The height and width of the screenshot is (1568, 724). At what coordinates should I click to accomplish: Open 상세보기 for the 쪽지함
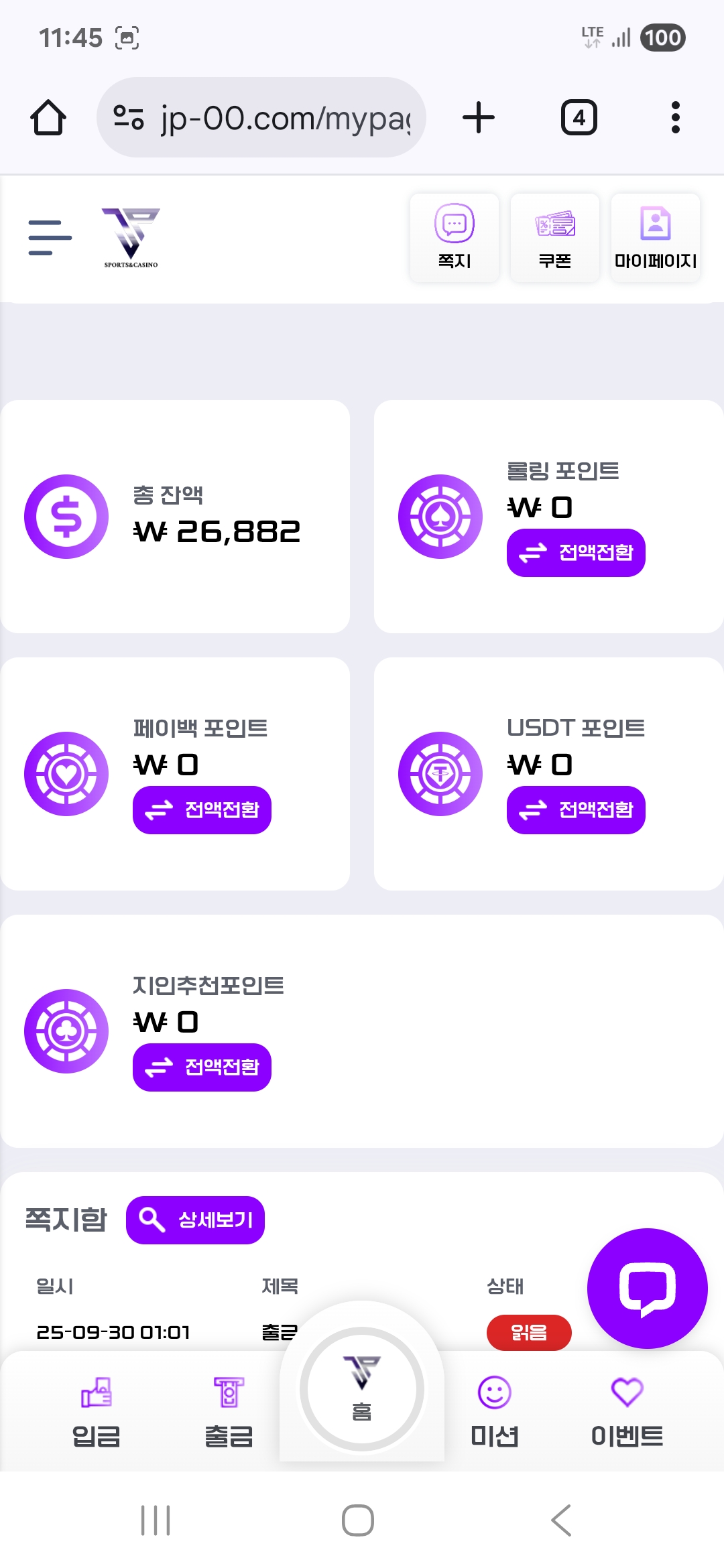(195, 1220)
